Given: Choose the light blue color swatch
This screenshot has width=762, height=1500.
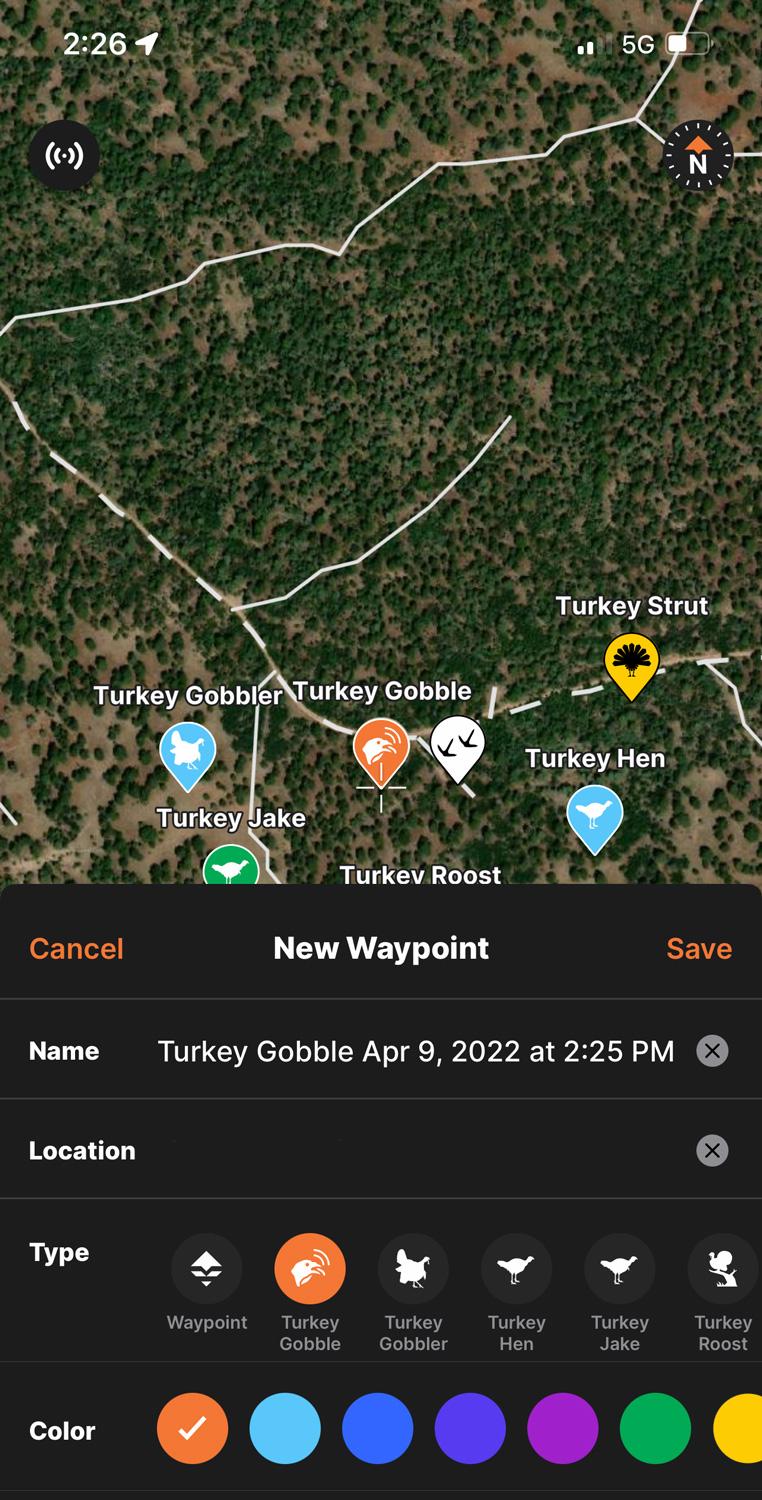Looking at the screenshot, I should point(285,1429).
